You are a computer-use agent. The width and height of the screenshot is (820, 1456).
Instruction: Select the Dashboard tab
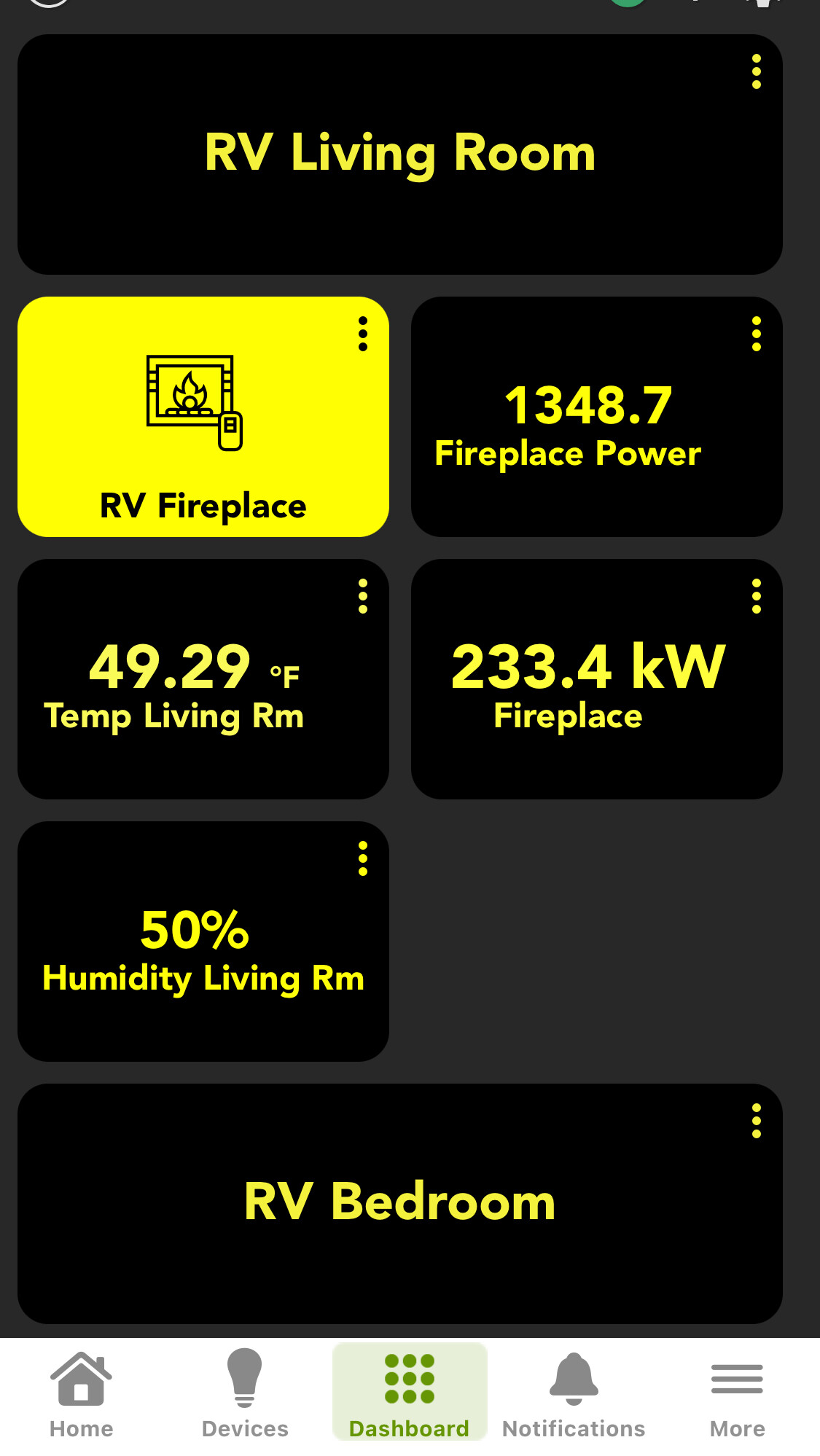pyautogui.click(x=410, y=1392)
